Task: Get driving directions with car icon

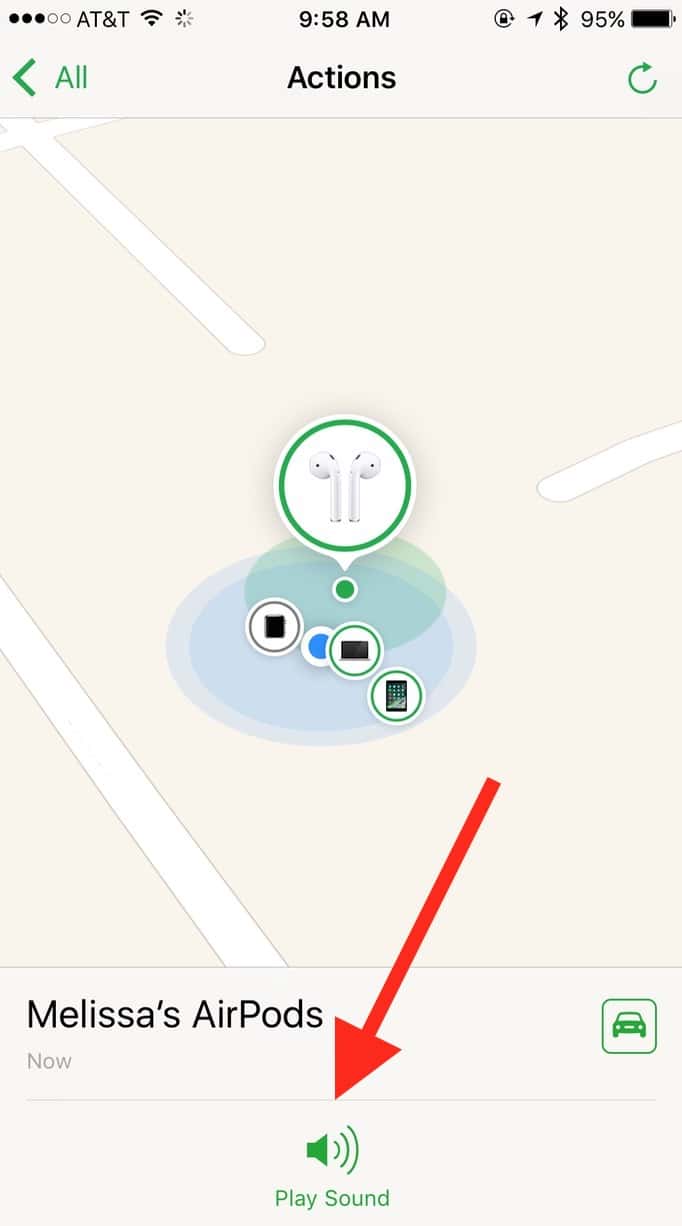Action: [x=629, y=1026]
